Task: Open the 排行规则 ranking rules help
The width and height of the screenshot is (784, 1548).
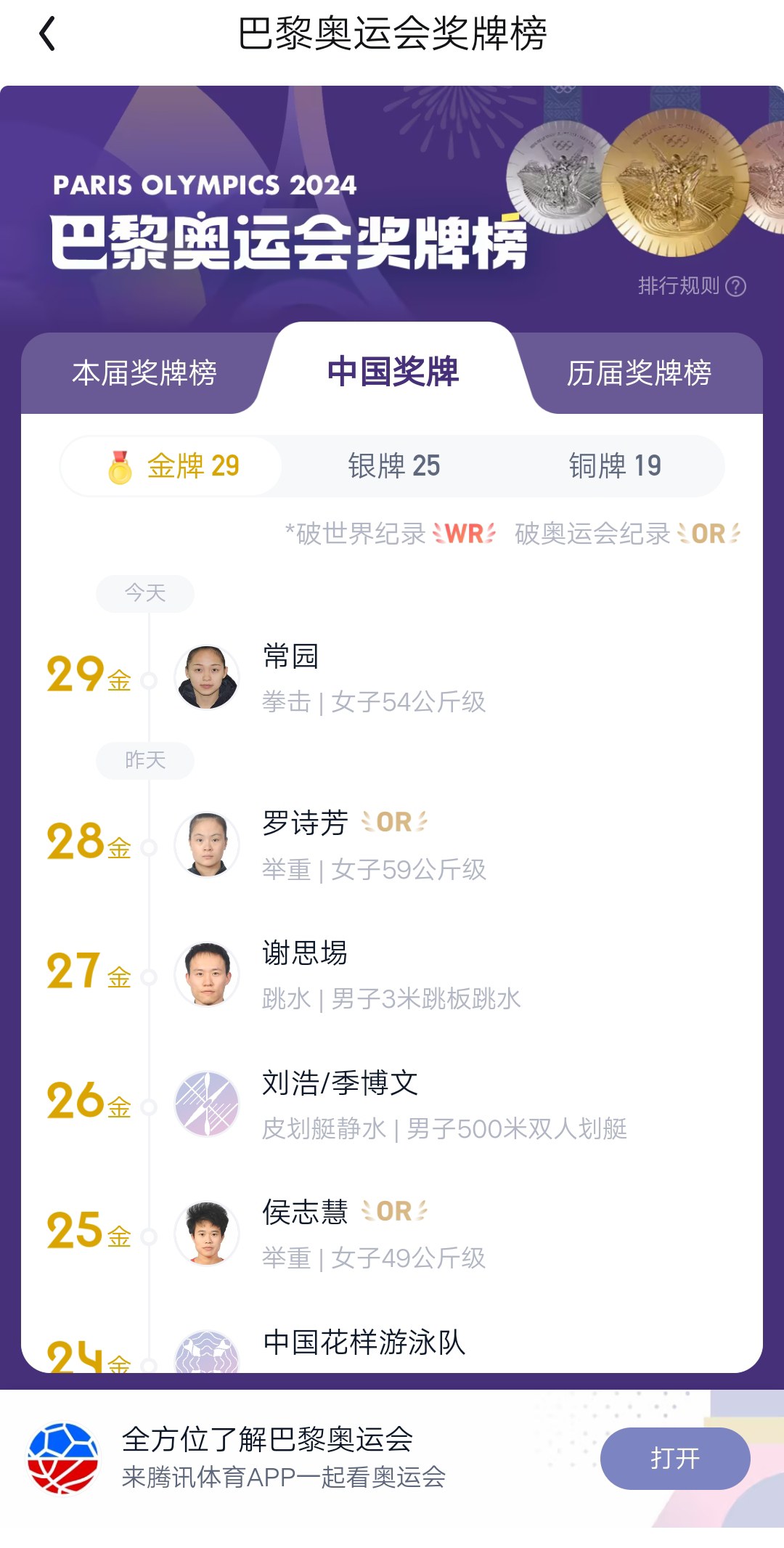Action: 692,286
